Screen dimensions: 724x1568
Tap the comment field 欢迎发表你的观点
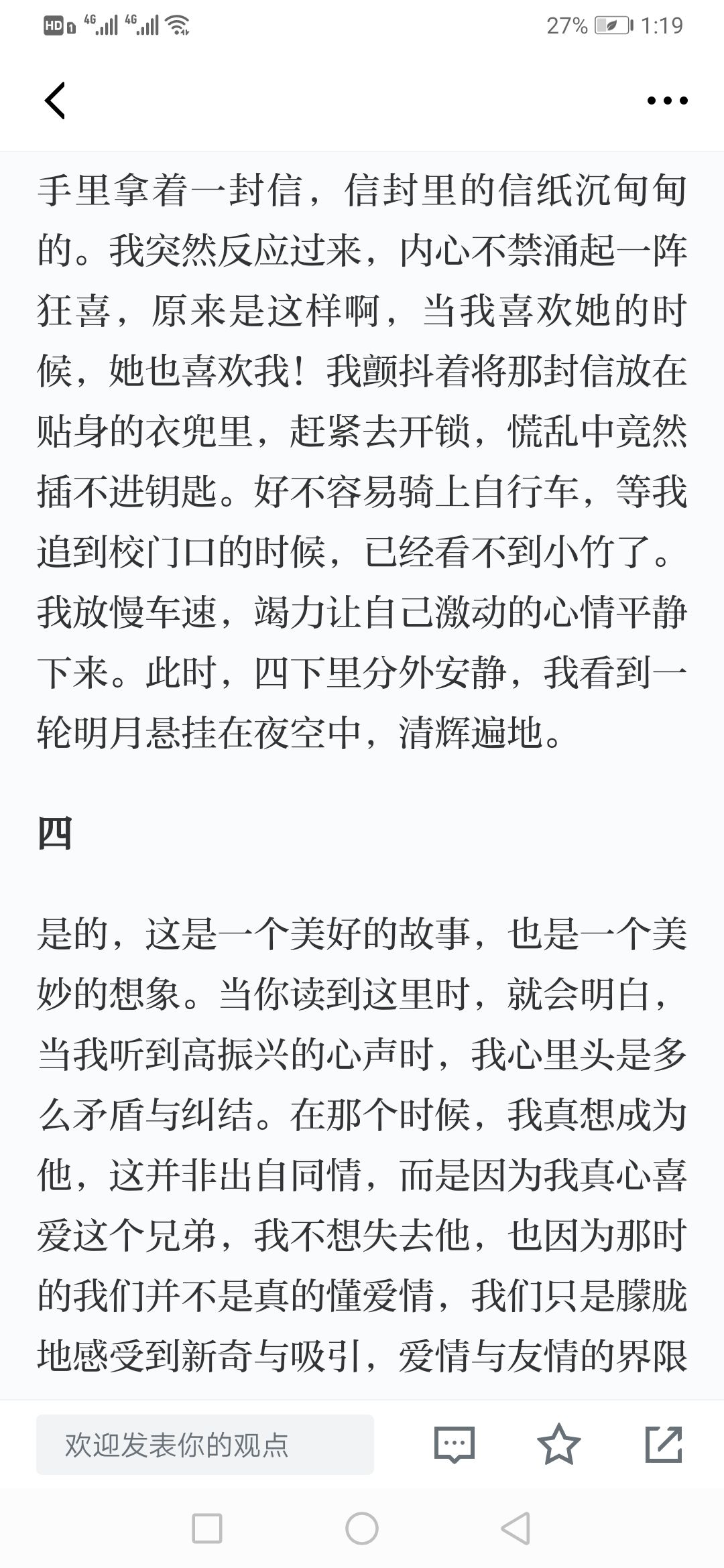pos(205,1445)
